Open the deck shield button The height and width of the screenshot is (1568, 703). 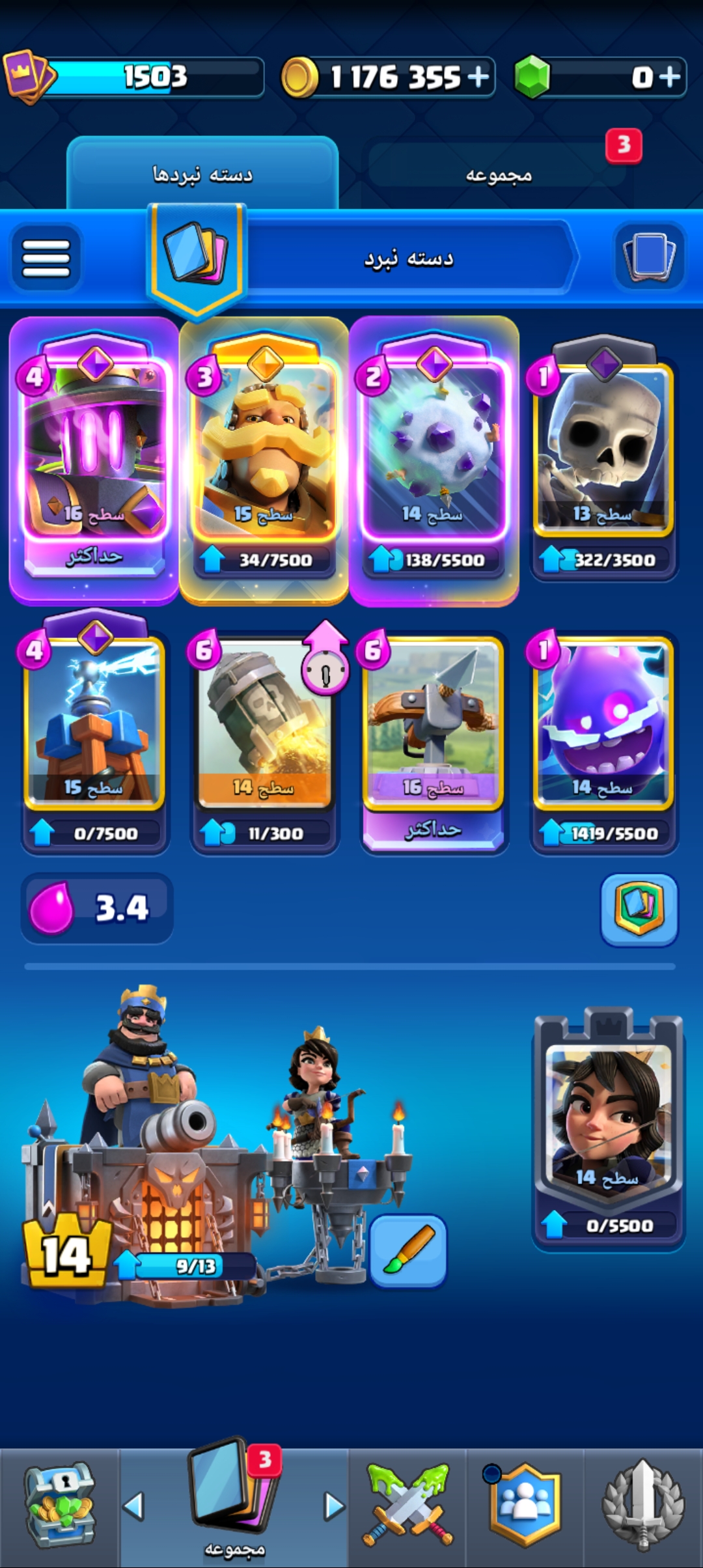[639, 909]
